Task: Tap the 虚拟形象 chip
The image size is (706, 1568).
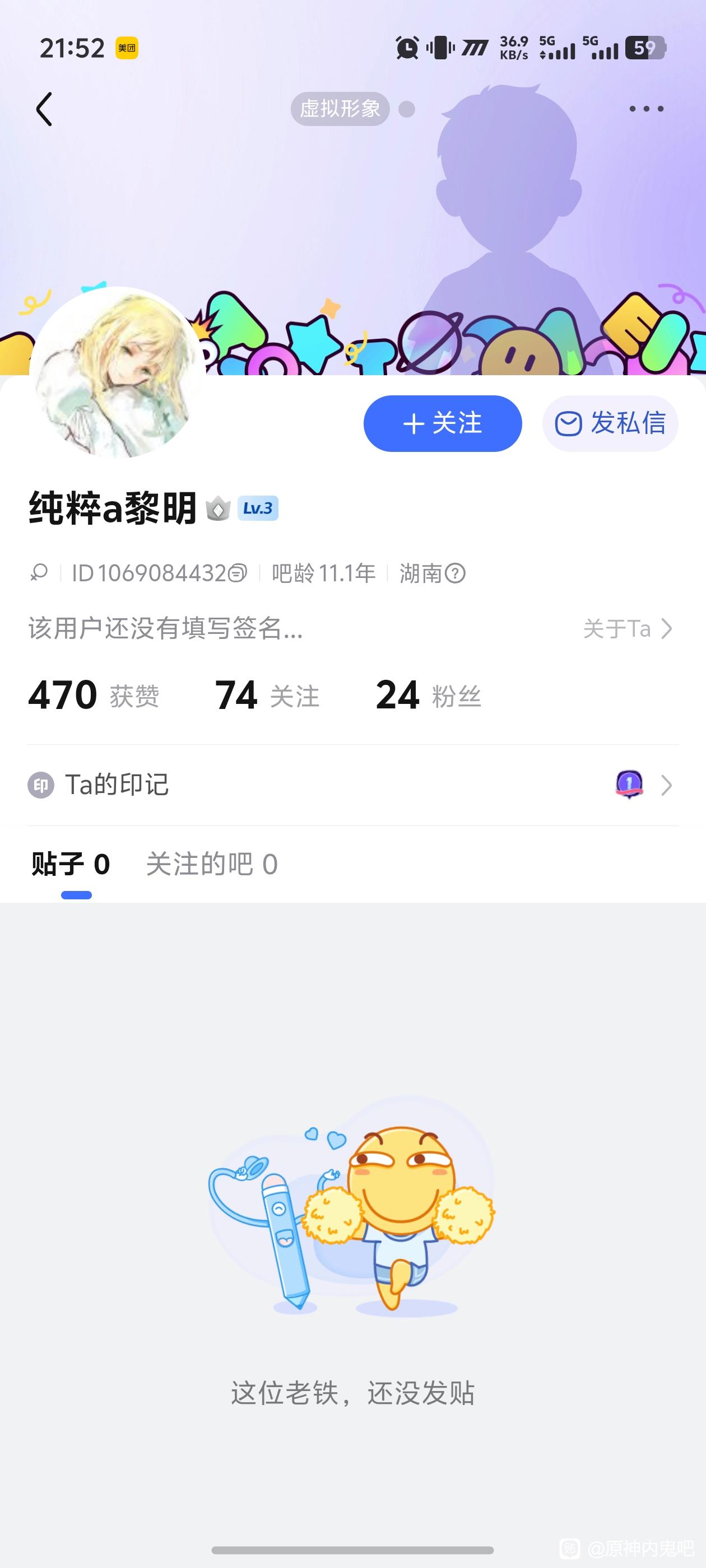Action: pyautogui.click(x=340, y=109)
